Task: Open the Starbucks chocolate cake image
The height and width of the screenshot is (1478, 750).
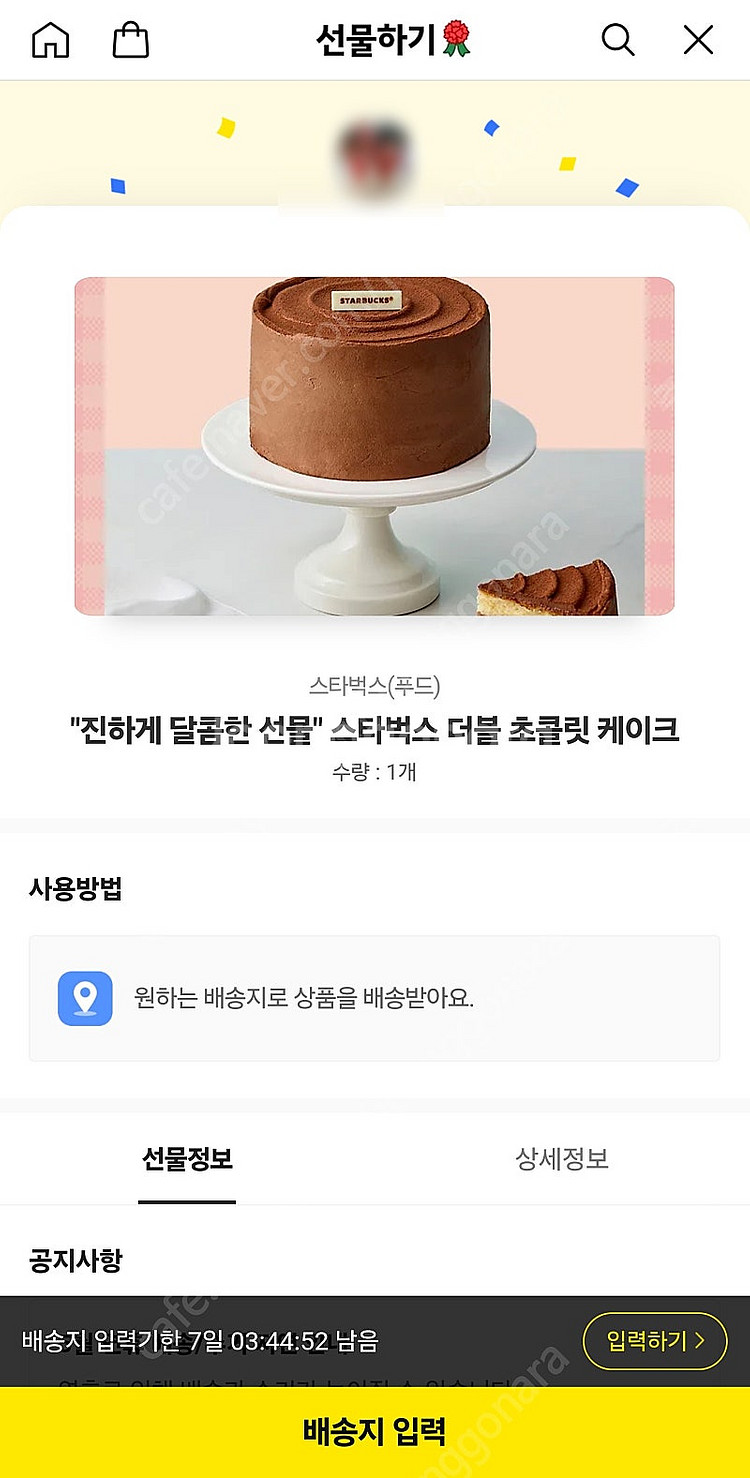Action: click(374, 446)
